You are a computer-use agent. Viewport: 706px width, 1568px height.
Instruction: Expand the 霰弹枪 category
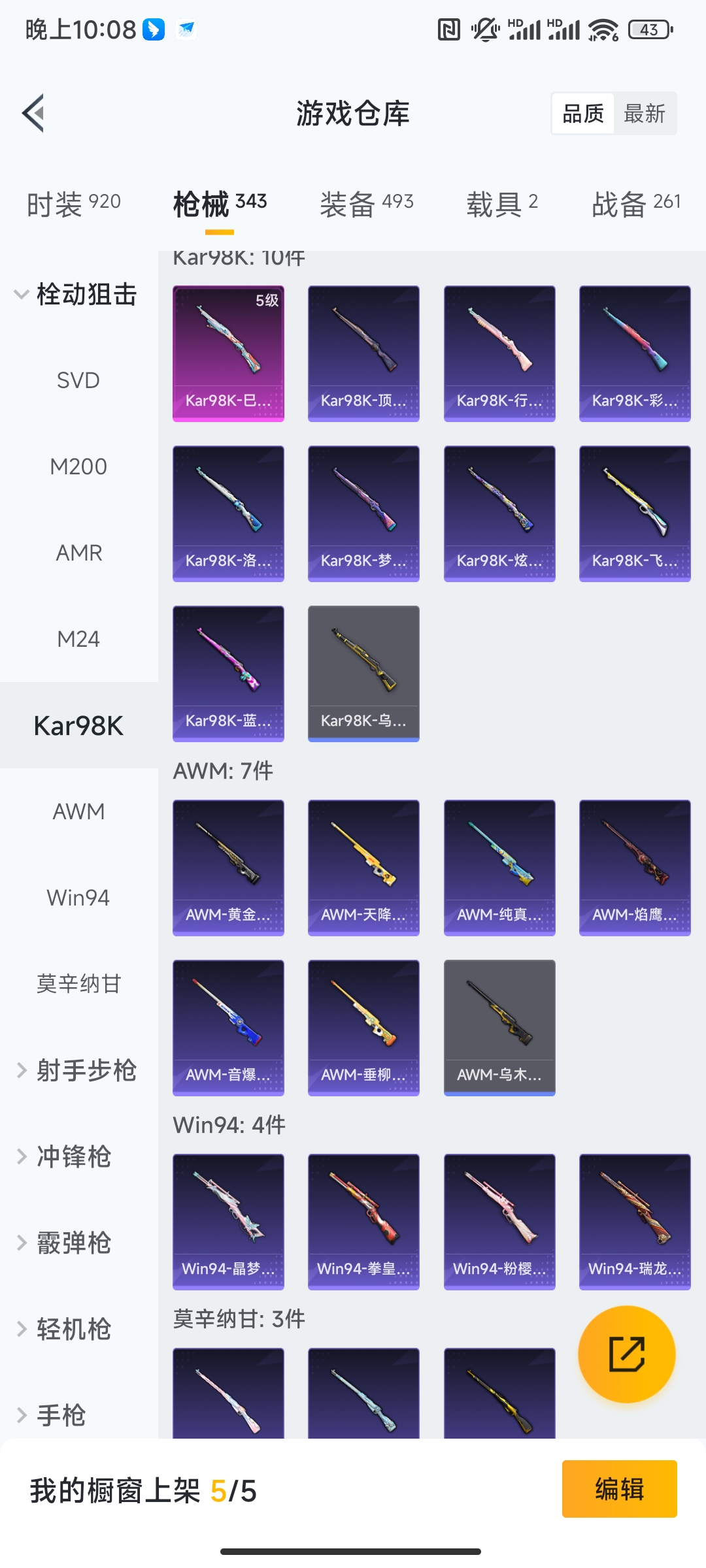[72, 1243]
